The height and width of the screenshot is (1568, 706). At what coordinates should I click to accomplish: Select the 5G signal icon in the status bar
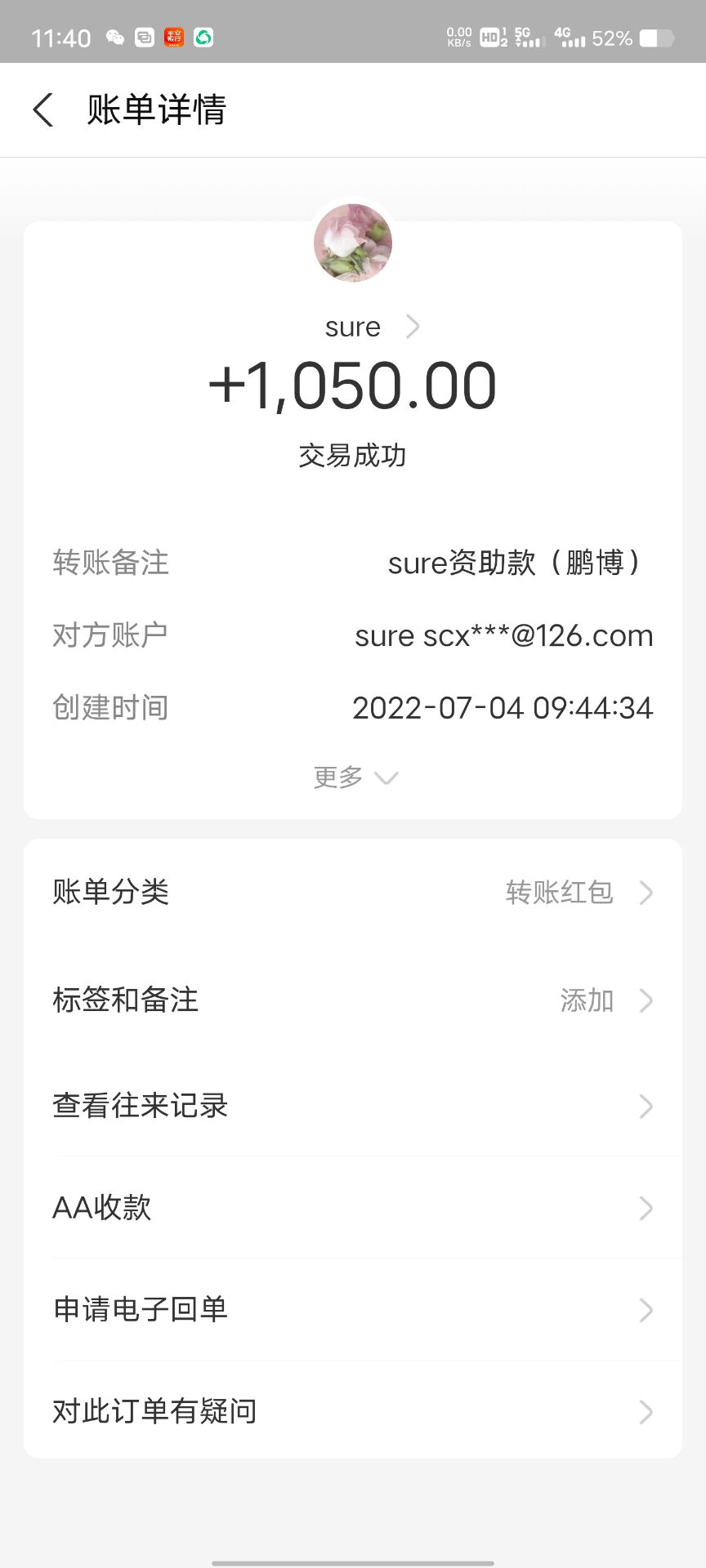[x=527, y=36]
